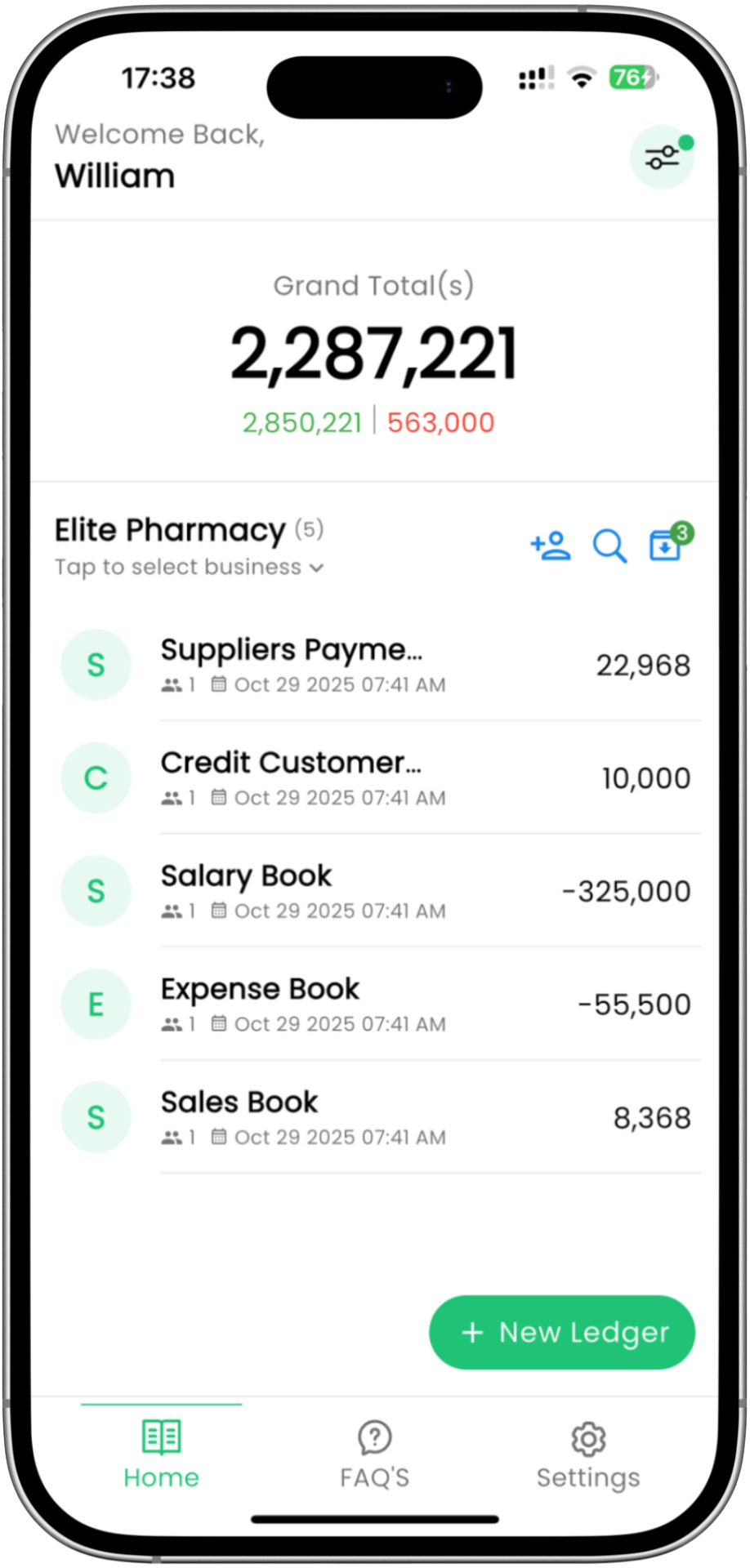Open the archive icon with badge 3
This screenshot has height=1568, width=750.
point(667,545)
